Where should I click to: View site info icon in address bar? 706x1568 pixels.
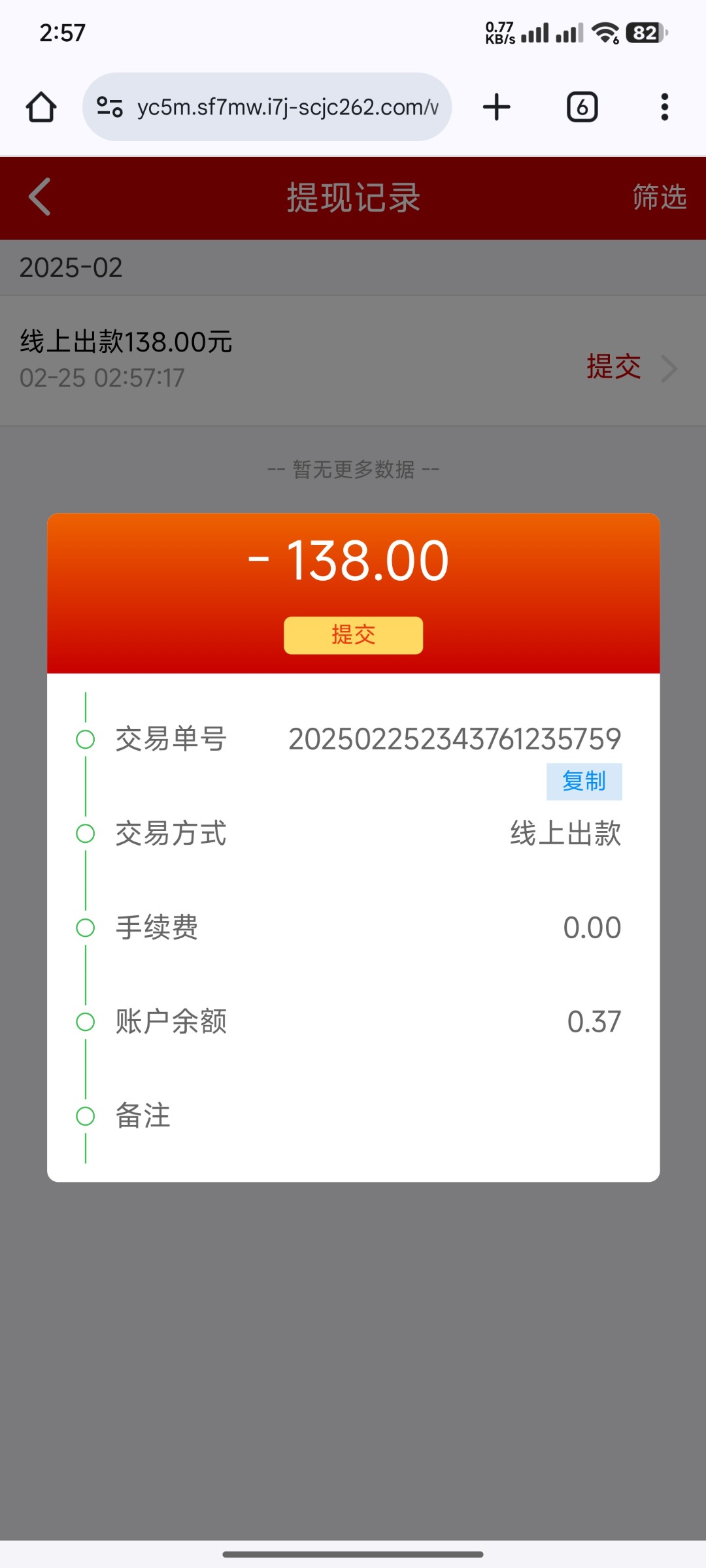coord(110,107)
